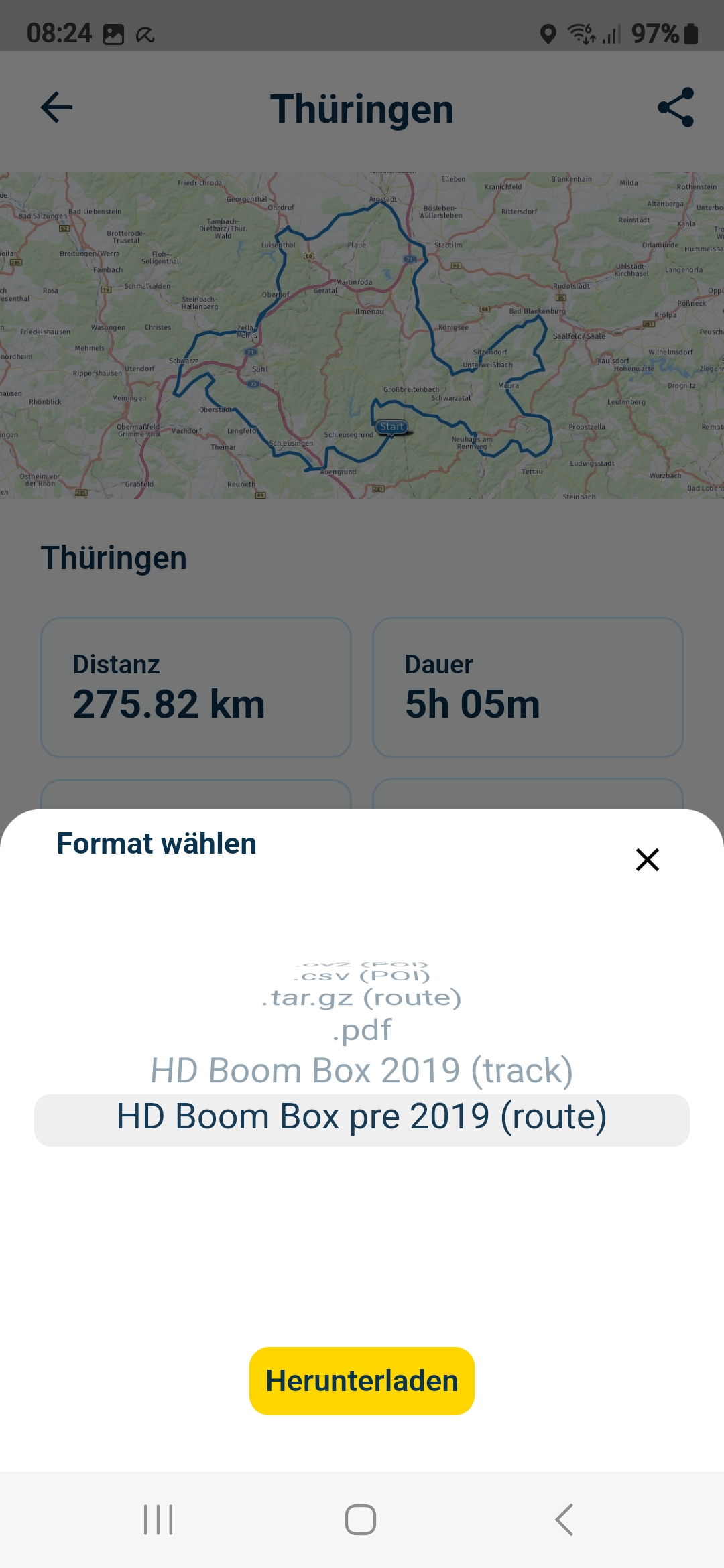The height and width of the screenshot is (1568, 724).
Task: Open recent apps from navigation bar
Action: [x=158, y=1519]
